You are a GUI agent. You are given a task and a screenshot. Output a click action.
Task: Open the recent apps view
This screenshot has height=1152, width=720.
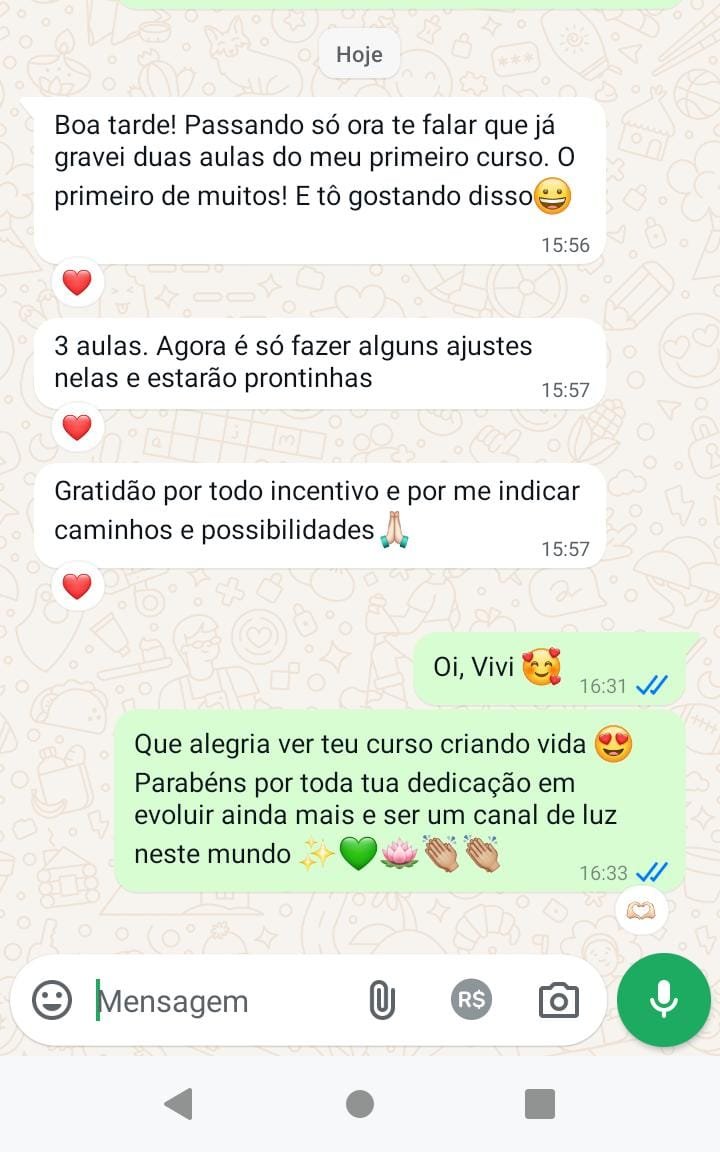pos(540,1104)
